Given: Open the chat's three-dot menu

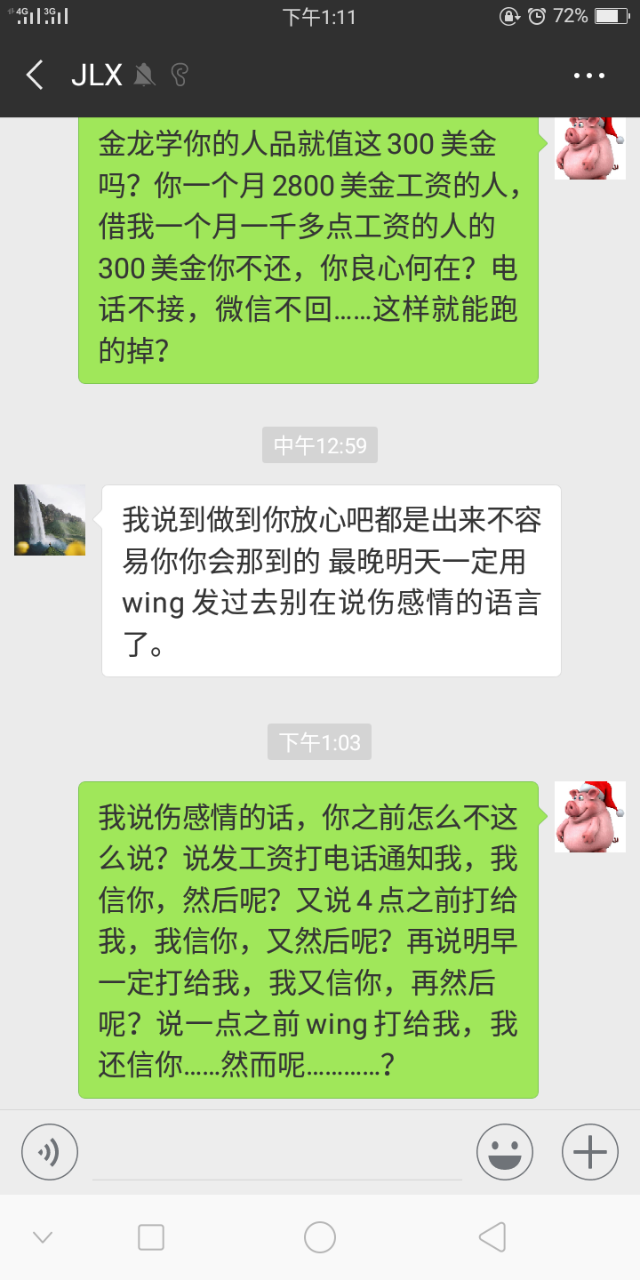Looking at the screenshot, I should [x=589, y=75].
